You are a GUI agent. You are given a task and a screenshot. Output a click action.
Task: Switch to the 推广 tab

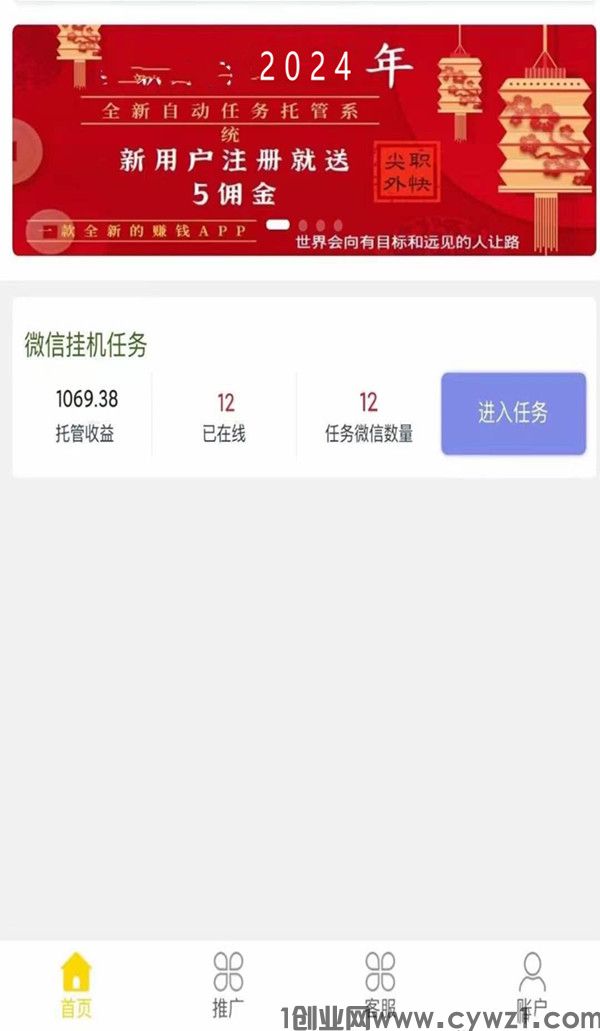coord(228,984)
